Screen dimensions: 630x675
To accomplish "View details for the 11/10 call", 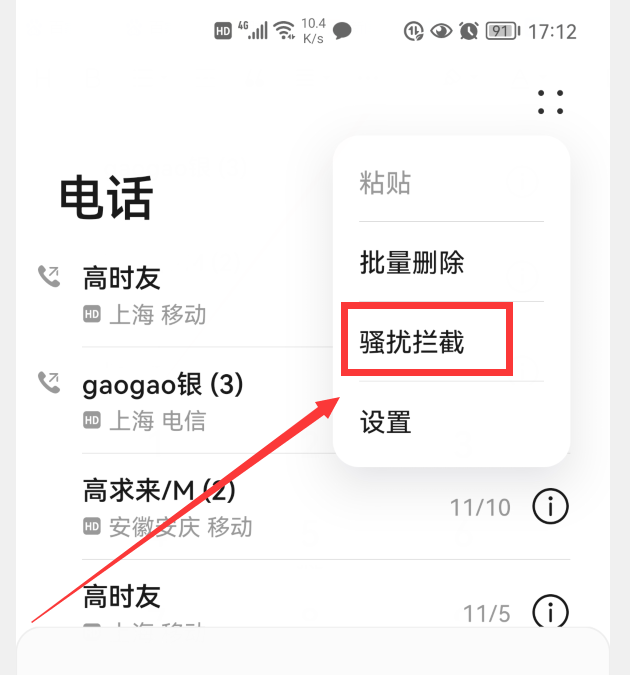I will [x=550, y=507].
